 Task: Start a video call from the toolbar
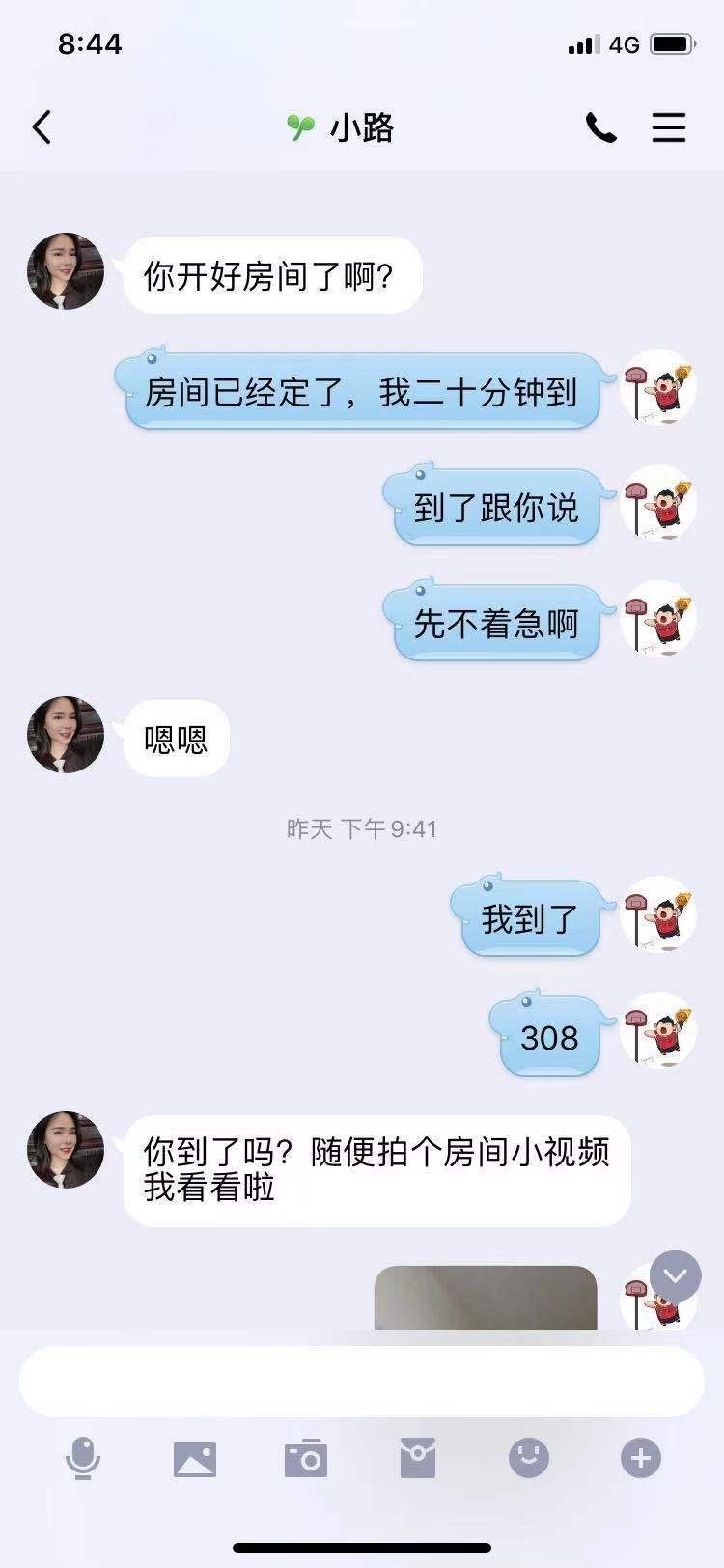[418, 1460]
